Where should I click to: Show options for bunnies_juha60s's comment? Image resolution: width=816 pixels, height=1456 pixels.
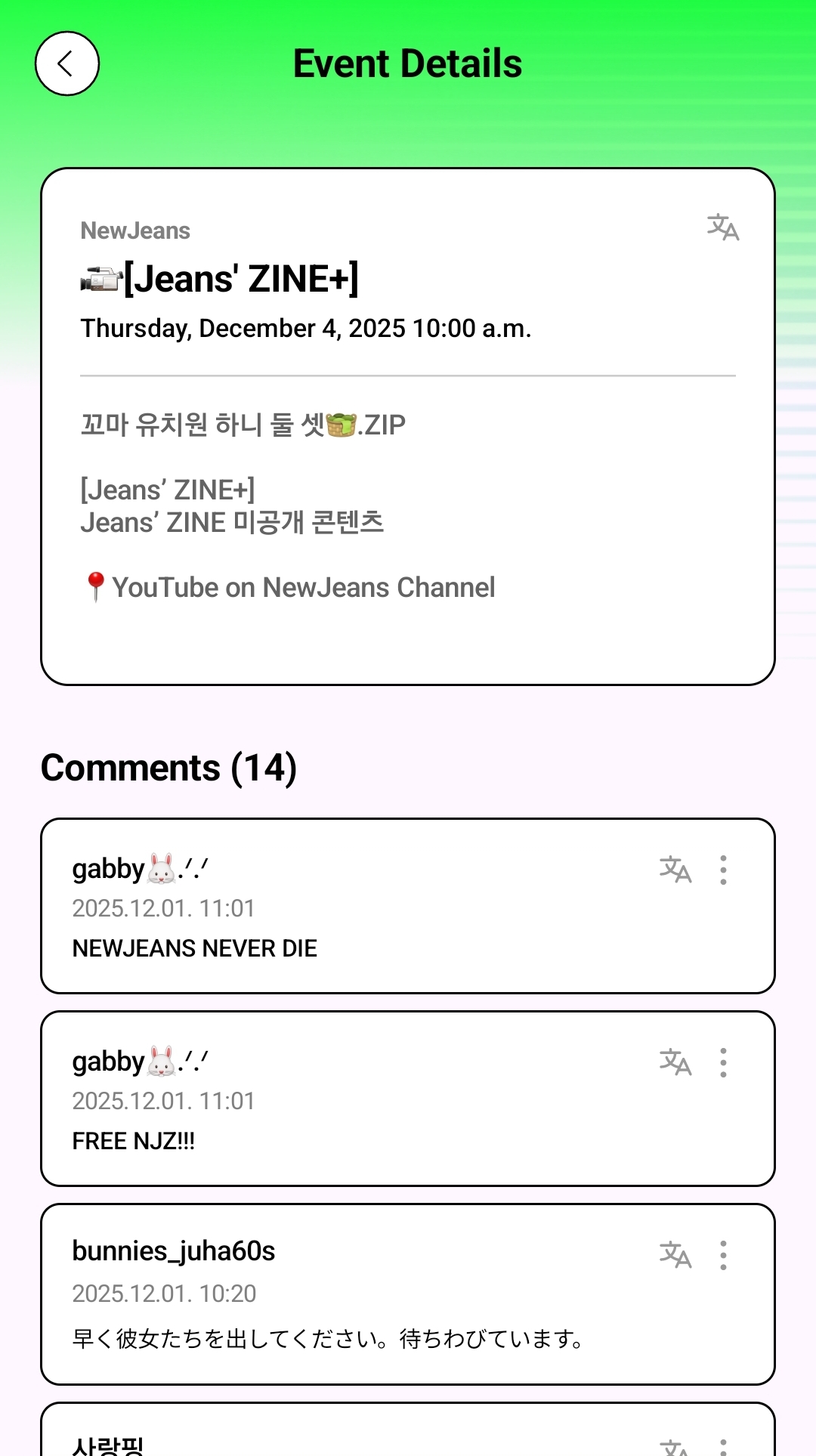tap(723, 1255)
